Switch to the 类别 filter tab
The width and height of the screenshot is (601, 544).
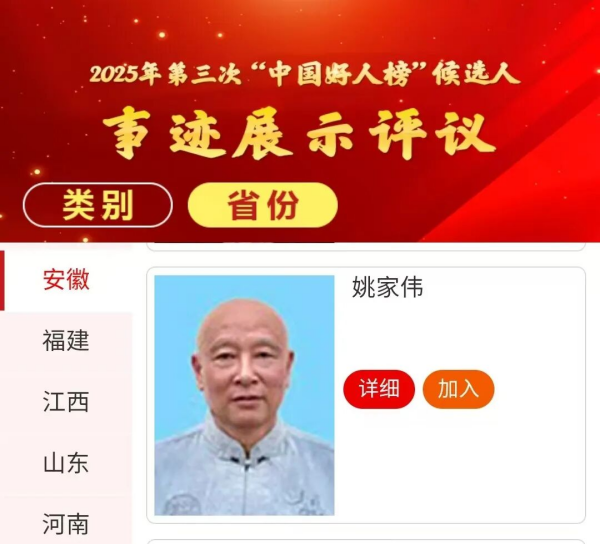tap(98, 205)
